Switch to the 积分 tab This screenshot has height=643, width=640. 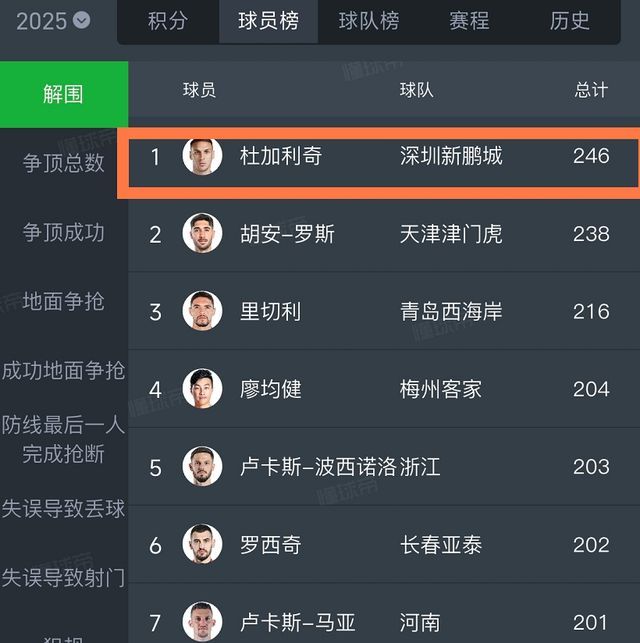point(167,21)
